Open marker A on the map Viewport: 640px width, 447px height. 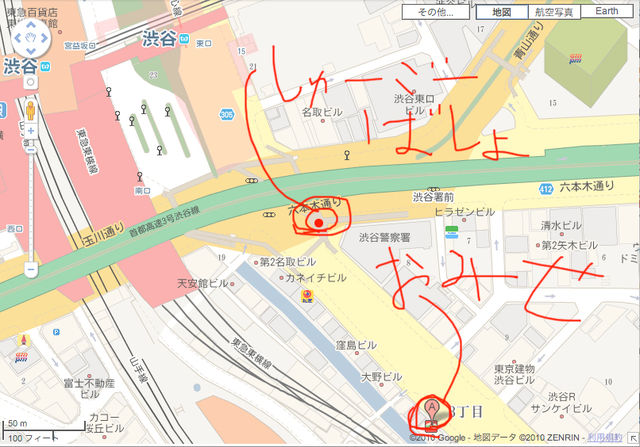tap(432, 408)
